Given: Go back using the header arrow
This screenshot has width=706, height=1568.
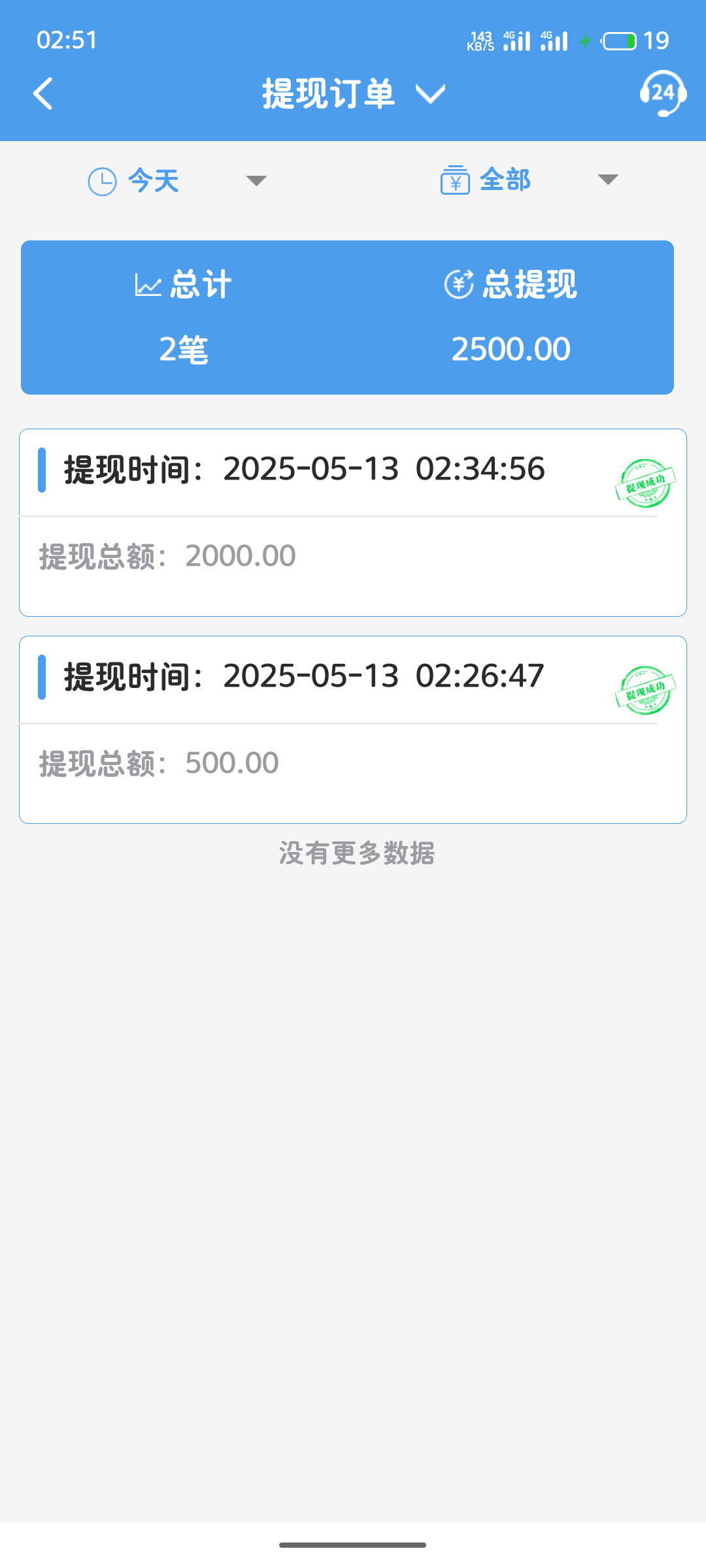Looking at the screenshot, I should pyautogui.click(x=43, y=93).
